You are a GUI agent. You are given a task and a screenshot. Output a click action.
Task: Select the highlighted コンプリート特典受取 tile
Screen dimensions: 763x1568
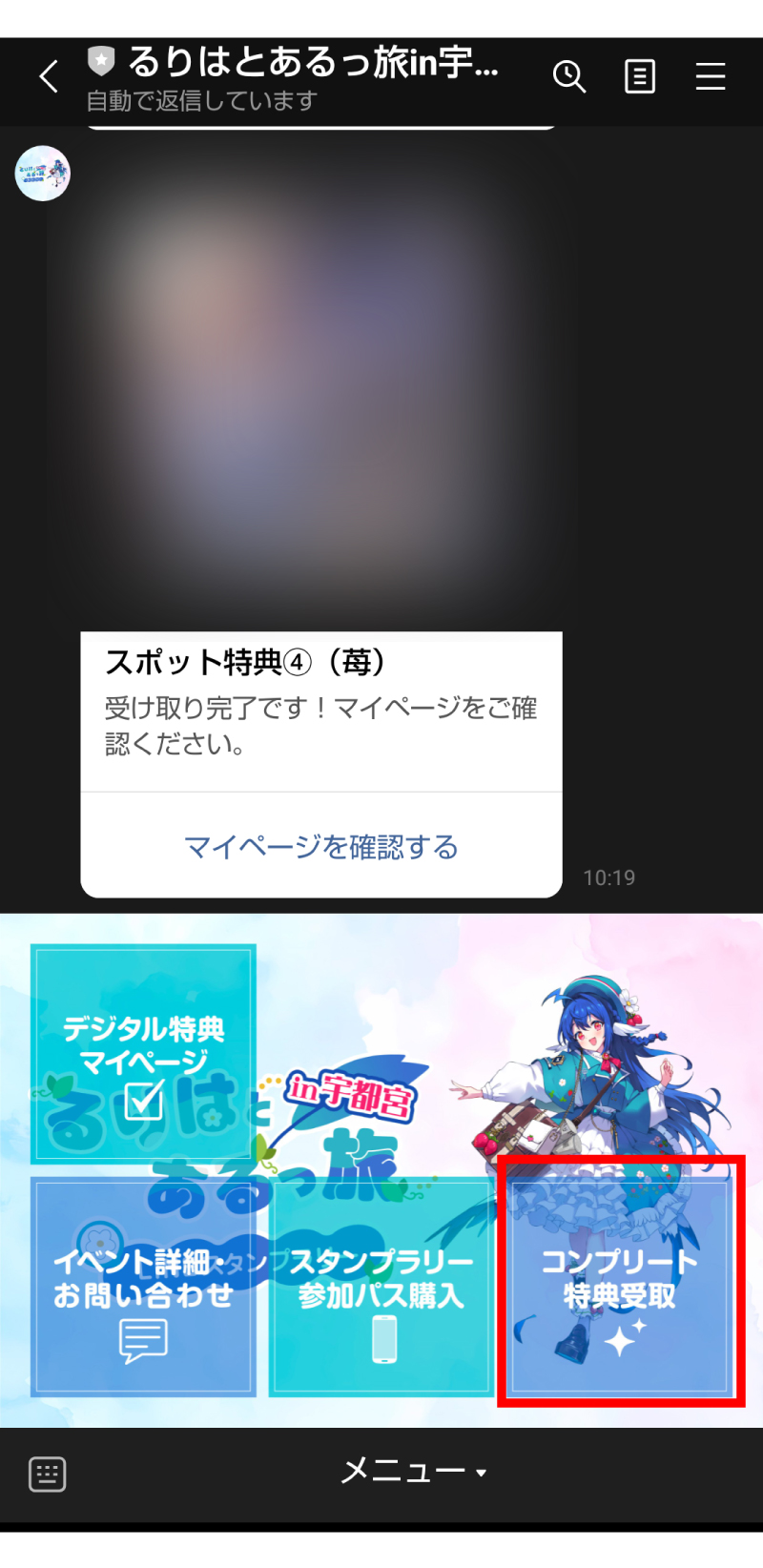[620, 1281]
